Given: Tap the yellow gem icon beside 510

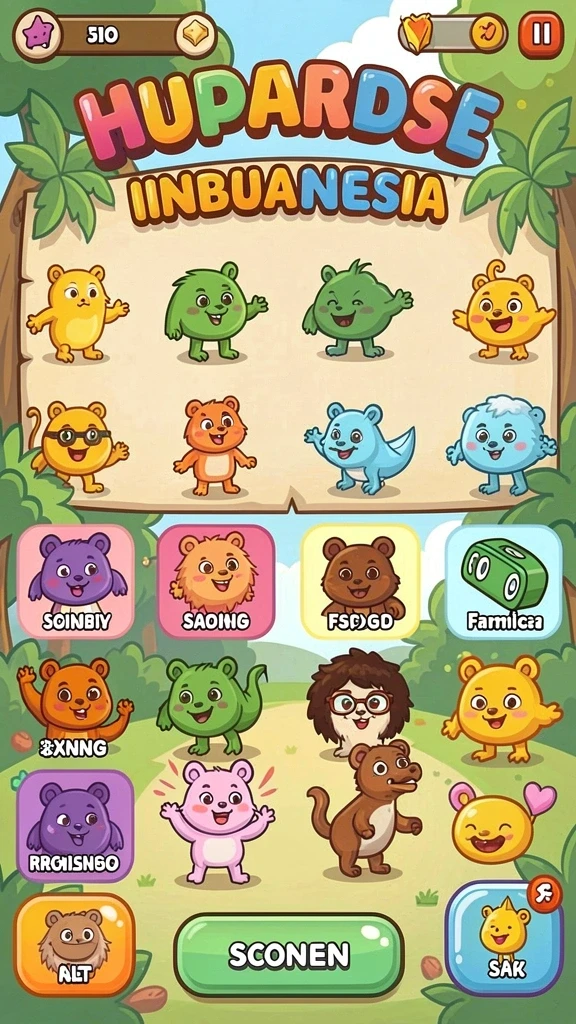Looking at the screenshot, I should pos(194,35).
